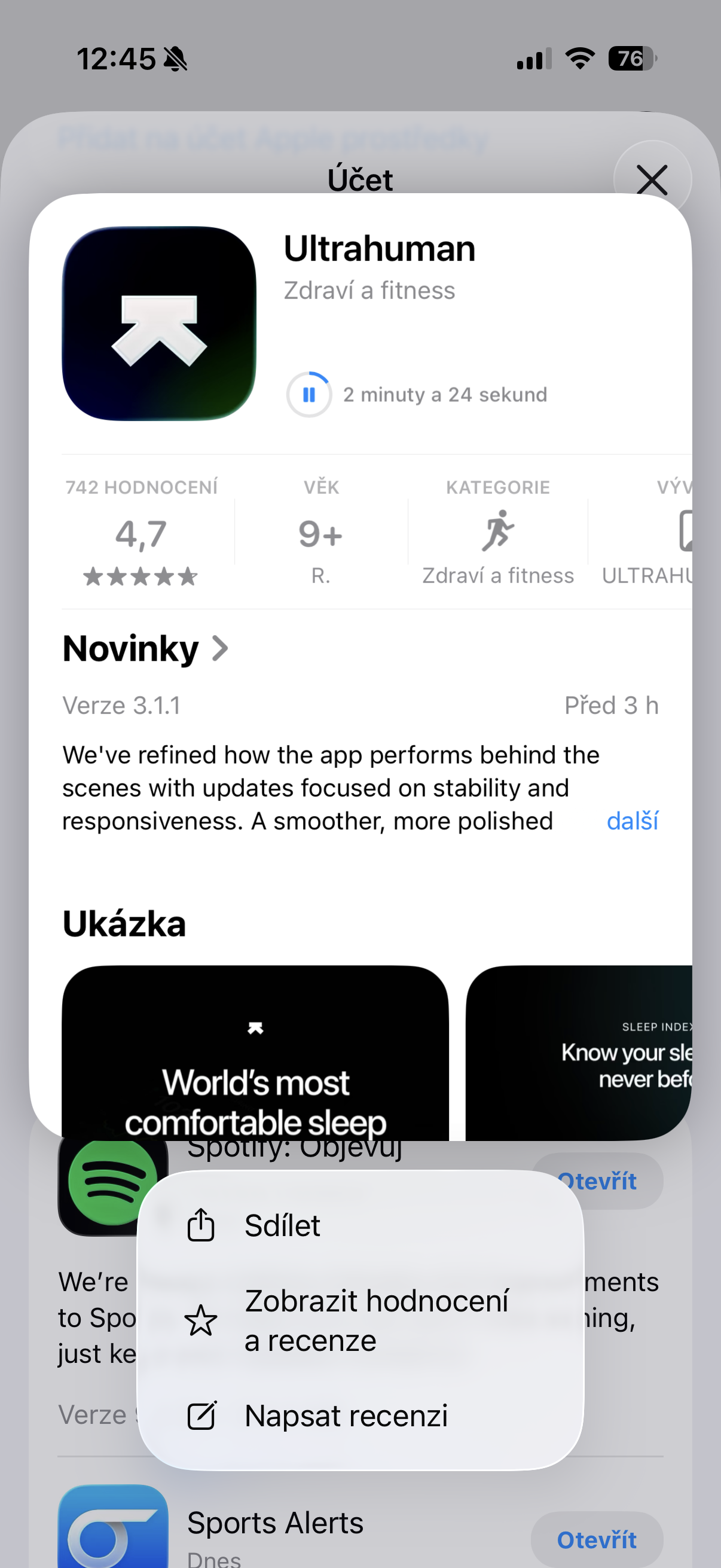Open the Sleep Index preview screenshot
The height and width of the screenshot is (1568, 721).
[578, 1053]
